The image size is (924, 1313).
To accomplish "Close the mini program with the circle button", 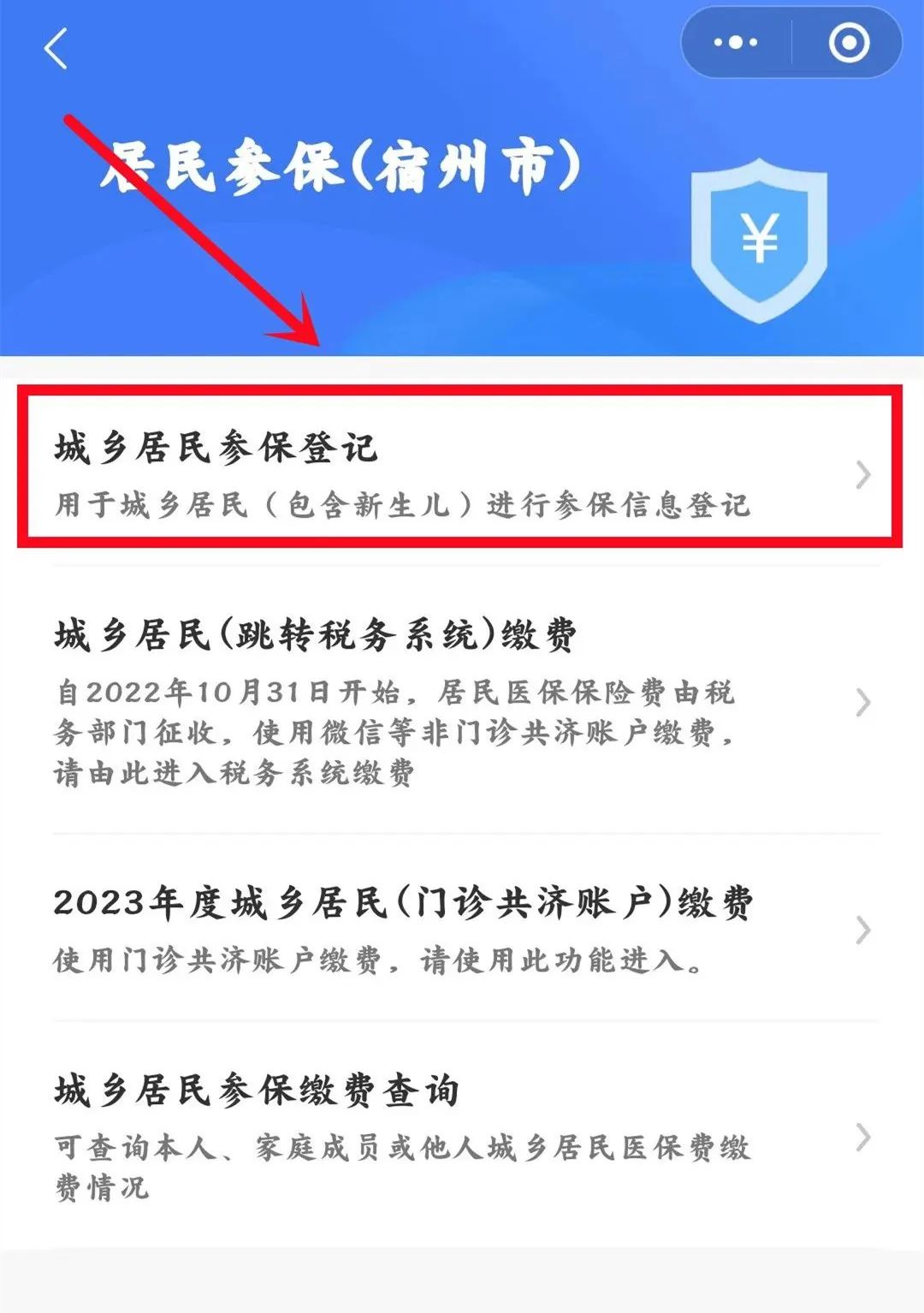I will click(x=849, y=43).
